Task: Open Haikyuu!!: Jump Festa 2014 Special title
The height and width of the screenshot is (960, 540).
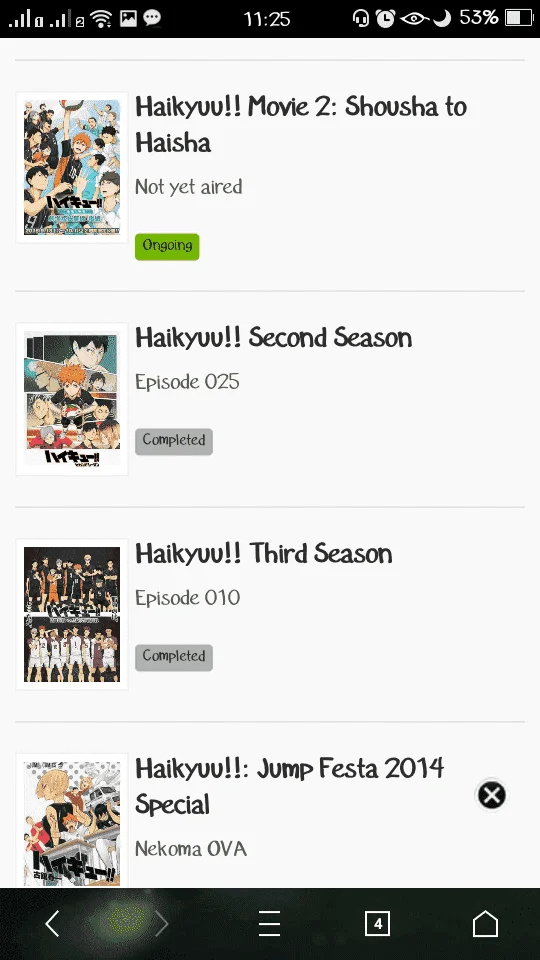Action: [x=290, y=786]
